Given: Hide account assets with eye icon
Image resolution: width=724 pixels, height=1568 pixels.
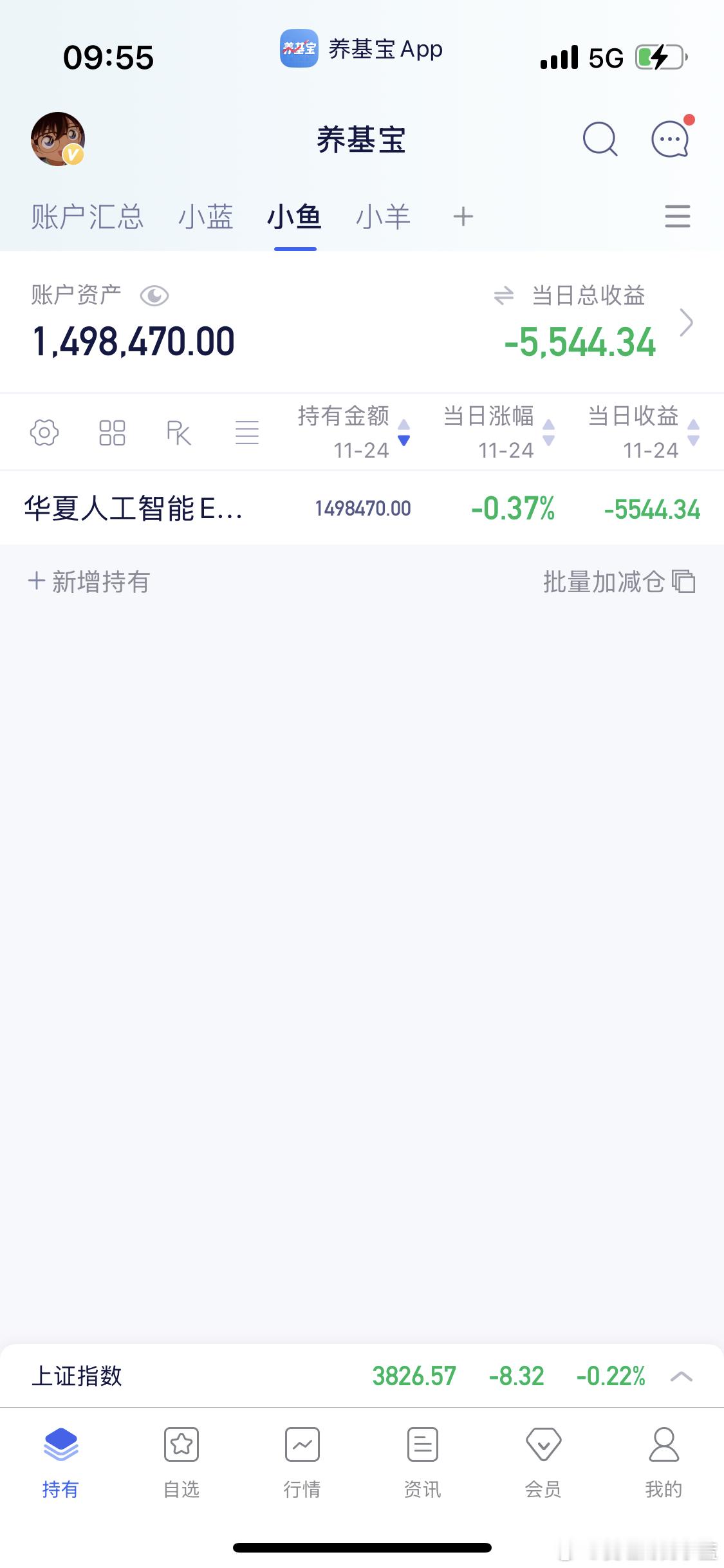Looking at the screenshot, I should tap(154, 296).
